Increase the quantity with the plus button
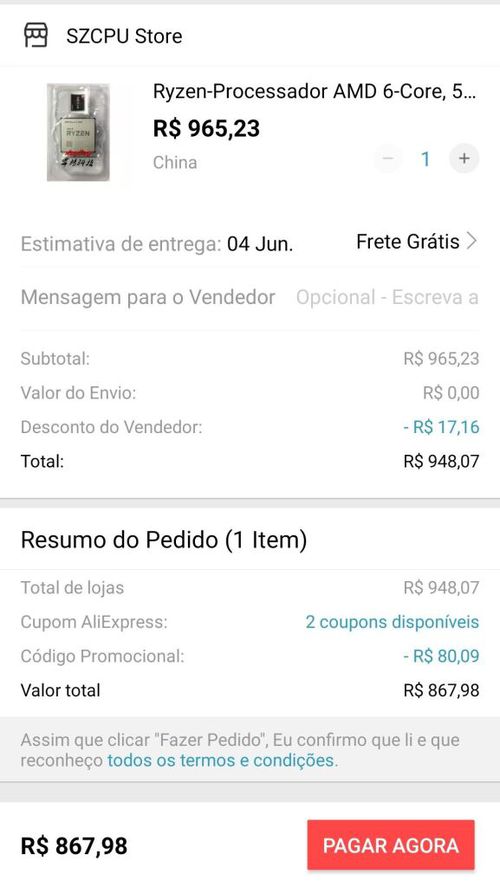 (464, 159)
